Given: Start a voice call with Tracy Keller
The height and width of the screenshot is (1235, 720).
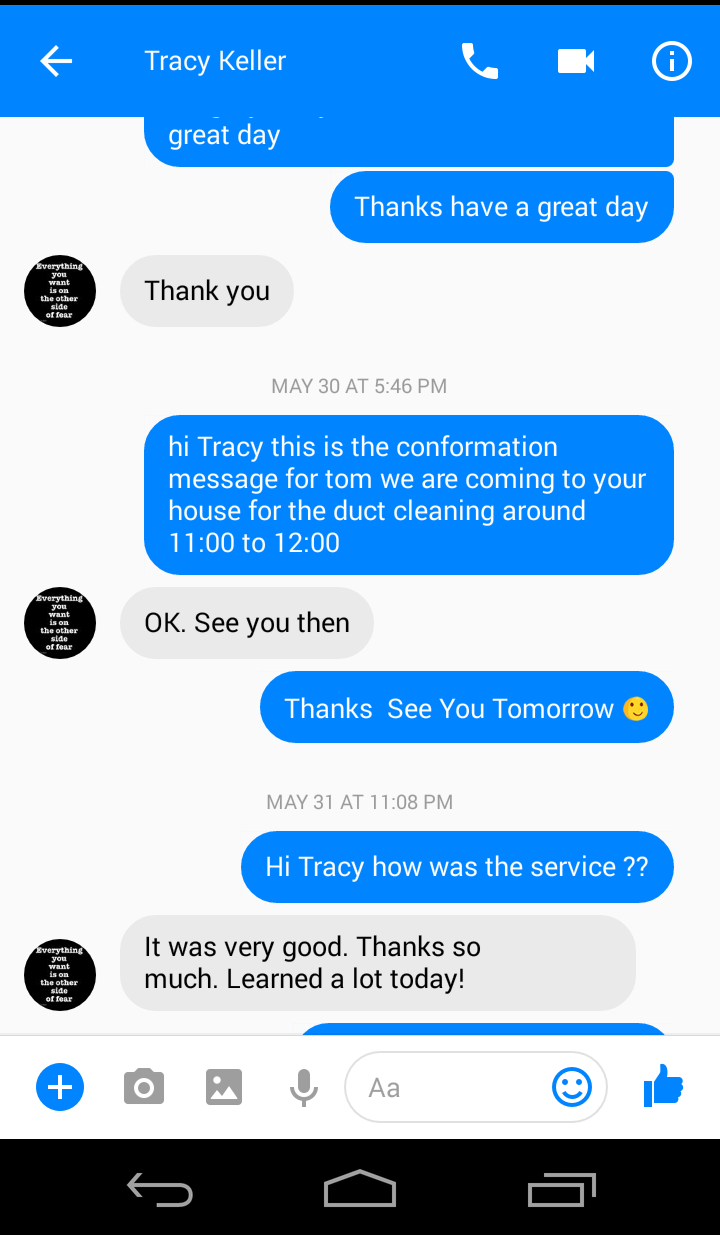Looking at the screenshot, I should click(x=479, y=62).
